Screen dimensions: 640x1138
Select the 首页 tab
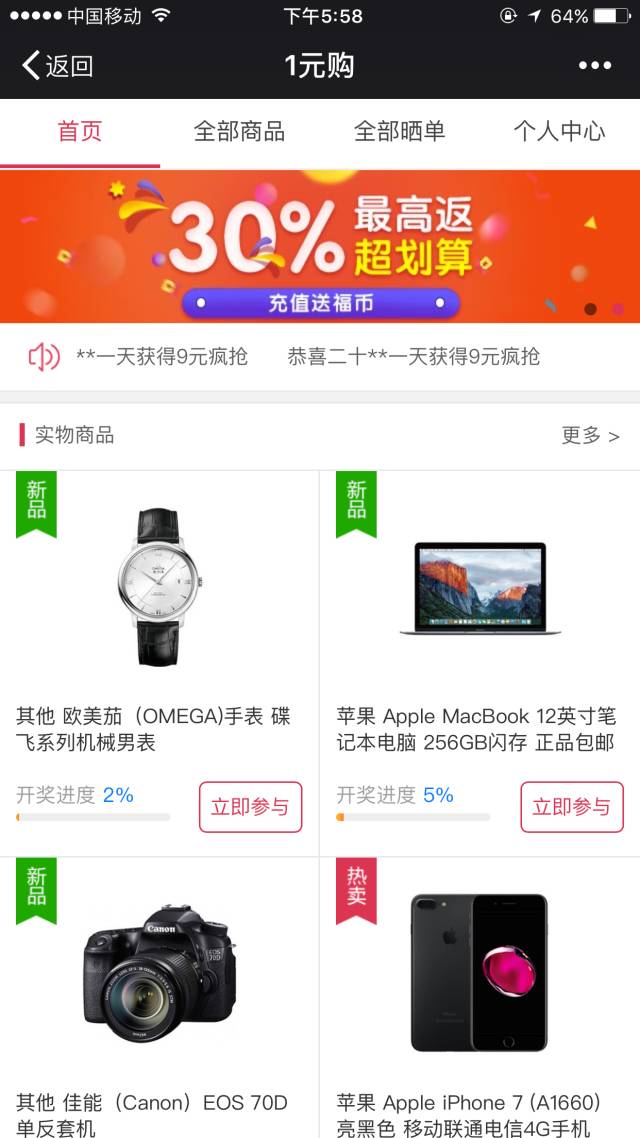pyautogui.click(x=80, y=131)
